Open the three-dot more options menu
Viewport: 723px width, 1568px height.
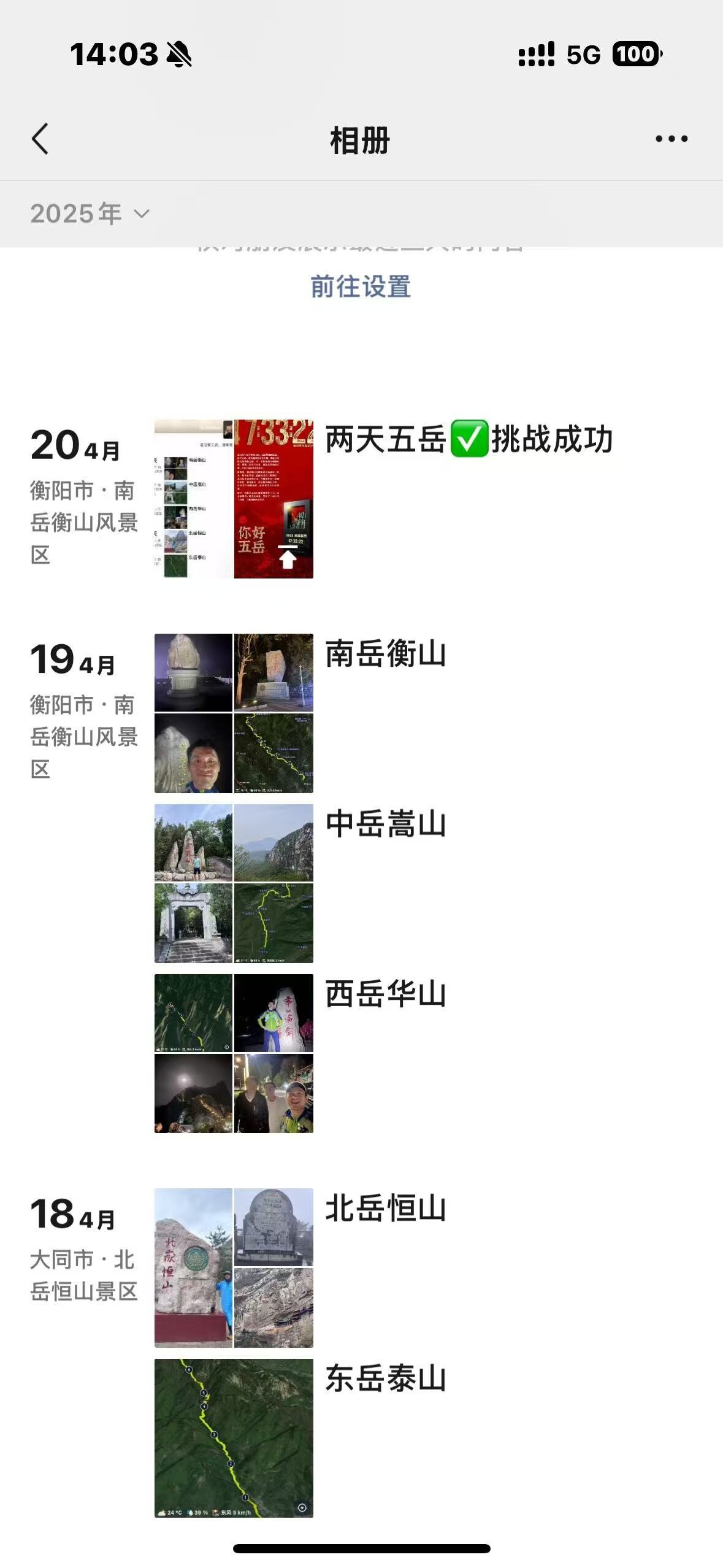(x=671, y=139)
